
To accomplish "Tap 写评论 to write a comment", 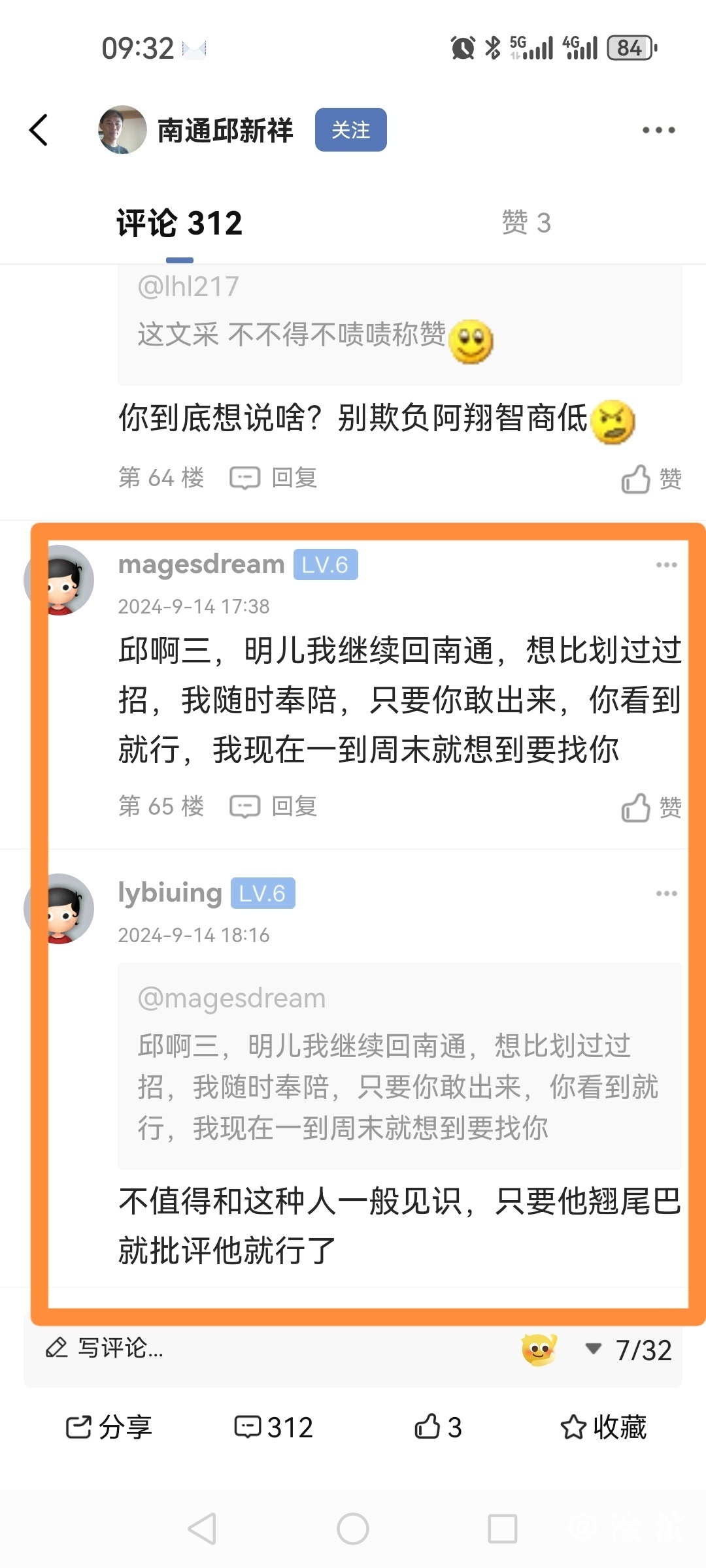I will tap(121, 1347).
